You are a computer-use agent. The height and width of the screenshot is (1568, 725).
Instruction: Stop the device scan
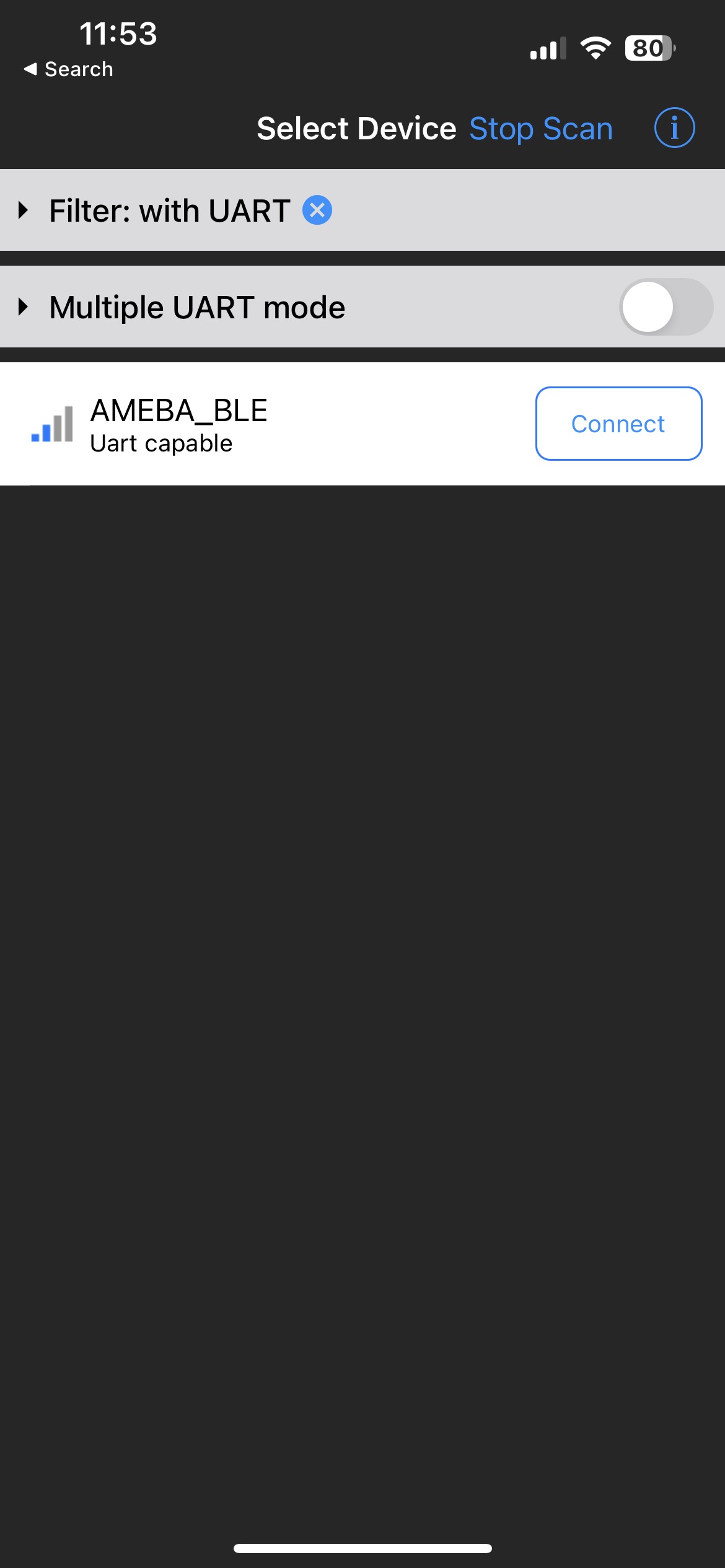[540, 129]
